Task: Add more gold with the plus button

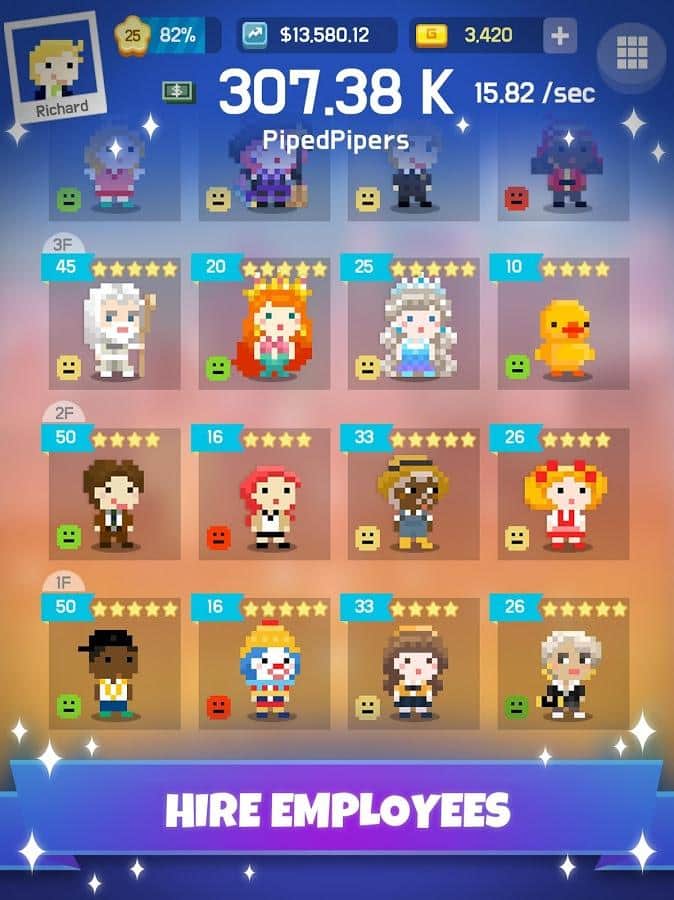Action: coord(560,37)
